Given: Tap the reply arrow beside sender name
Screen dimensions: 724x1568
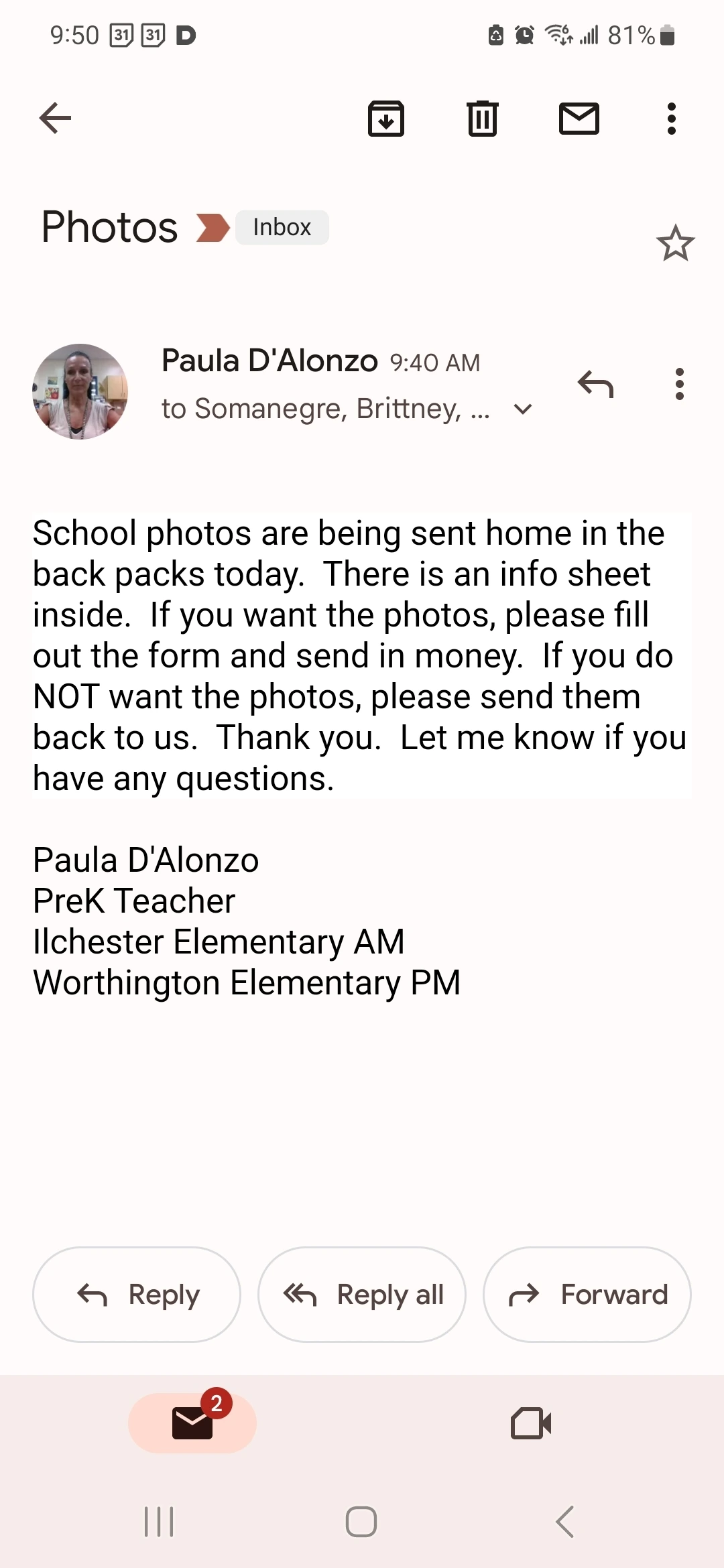Looking at the screenshot, I should click(595, 385).
